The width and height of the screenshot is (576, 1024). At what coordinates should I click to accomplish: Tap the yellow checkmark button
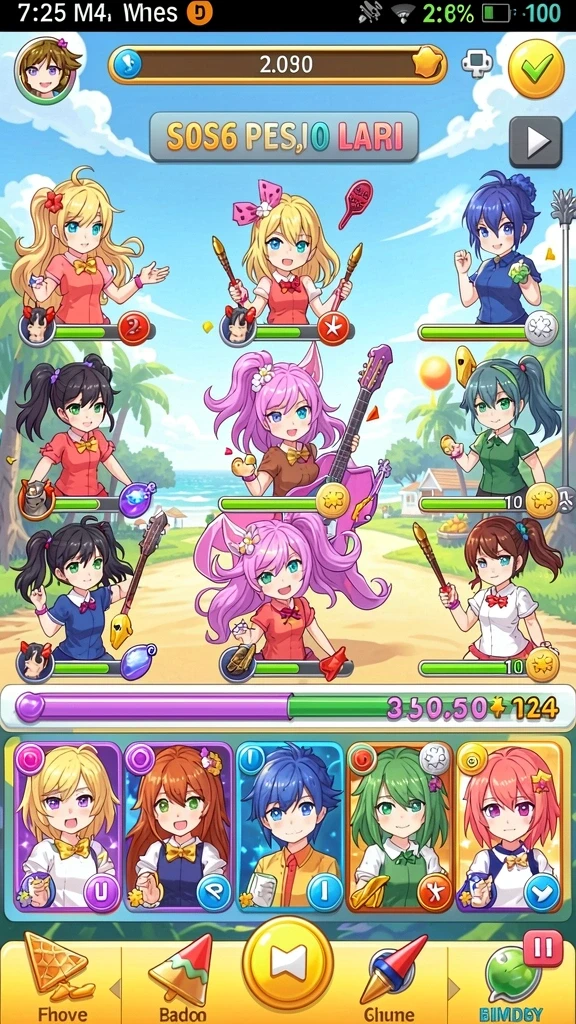[x=536, y=69]
